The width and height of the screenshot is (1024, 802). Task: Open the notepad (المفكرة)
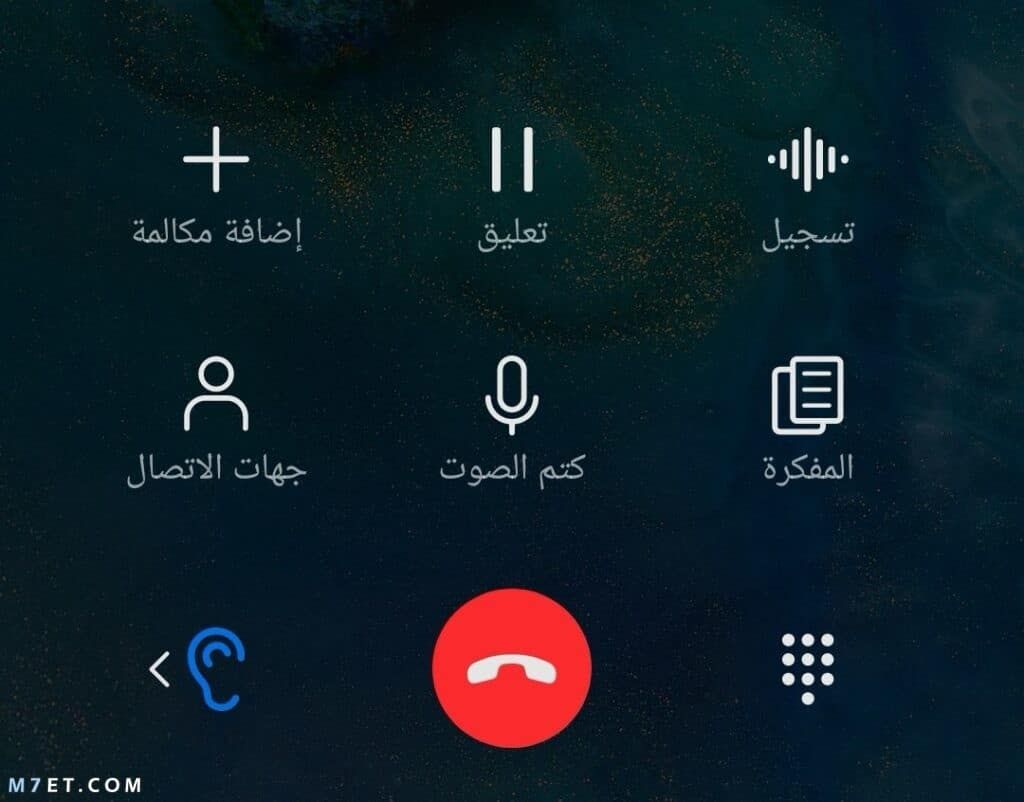click(x=808, y=396)
